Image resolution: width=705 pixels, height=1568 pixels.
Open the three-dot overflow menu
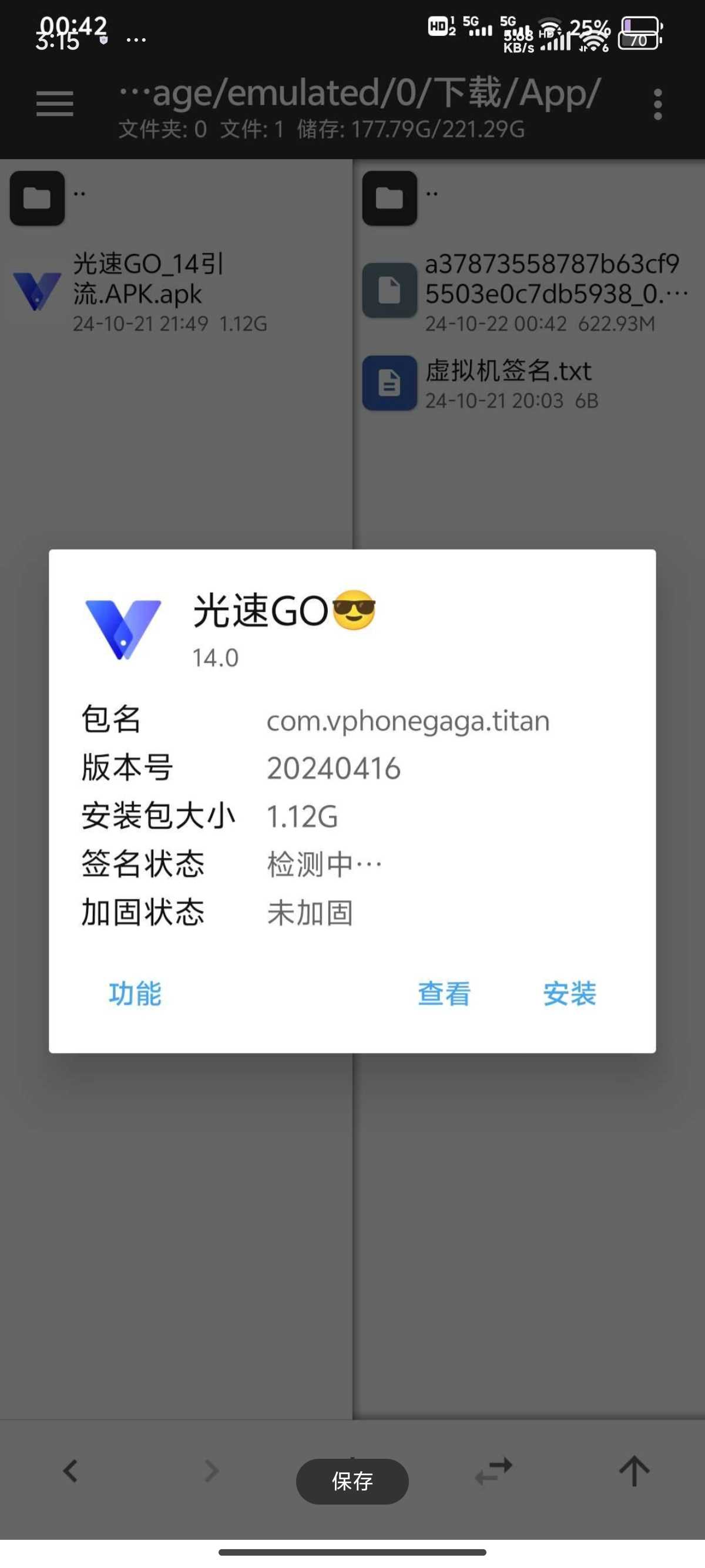[657, 105]
